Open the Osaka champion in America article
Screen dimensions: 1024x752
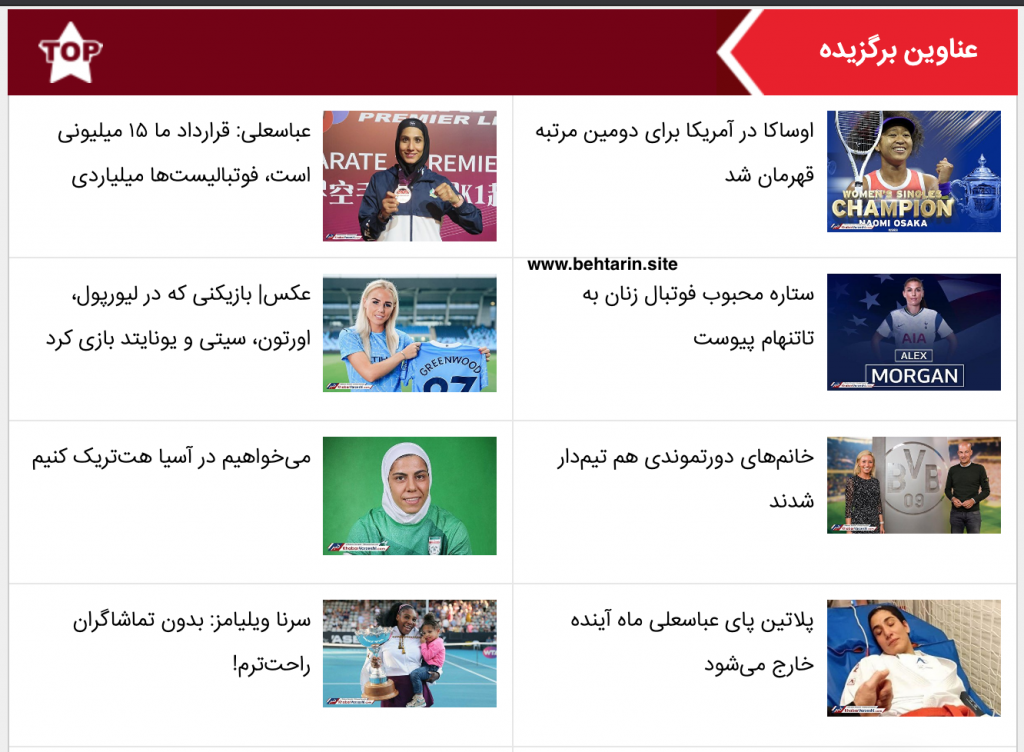(x=674, y=152)
